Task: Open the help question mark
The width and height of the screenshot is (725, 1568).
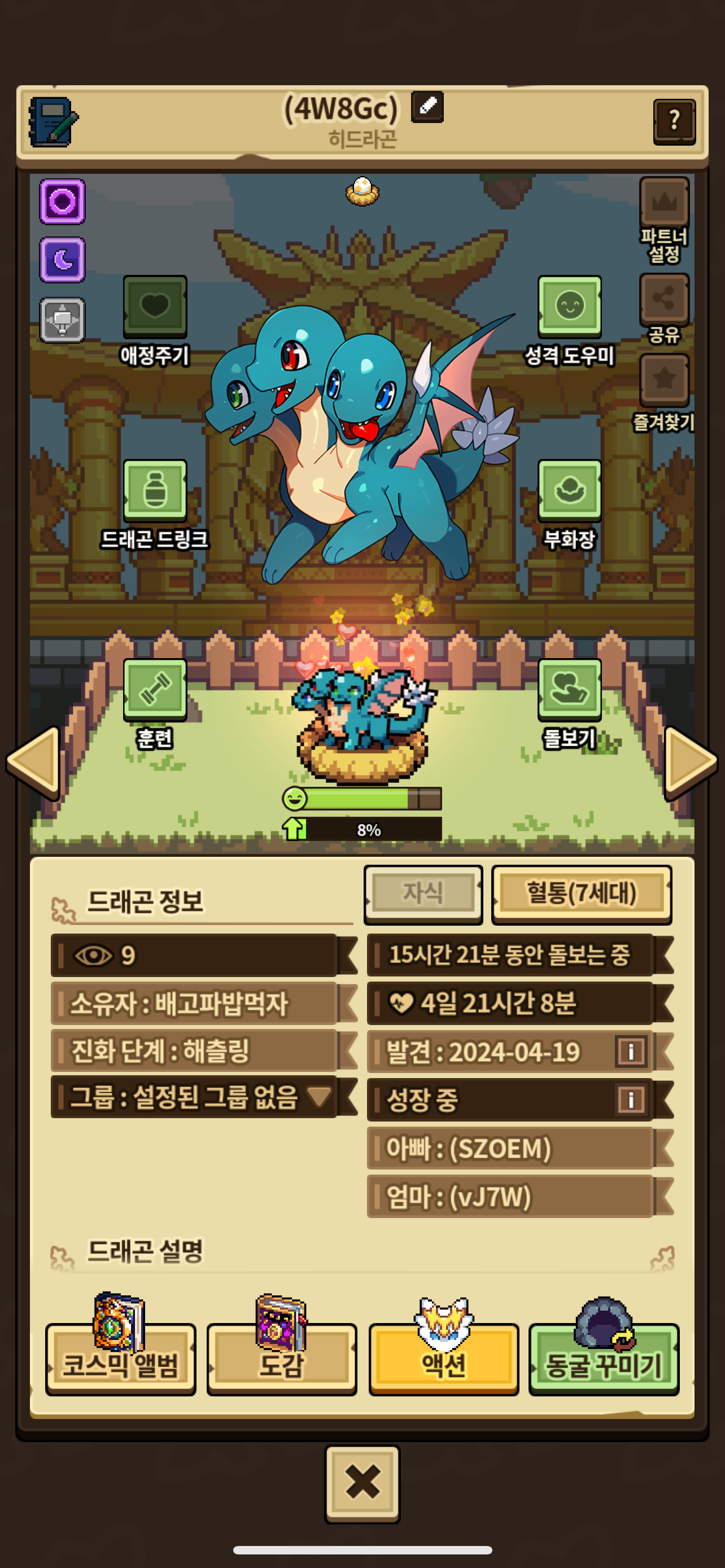Action: 674,121
